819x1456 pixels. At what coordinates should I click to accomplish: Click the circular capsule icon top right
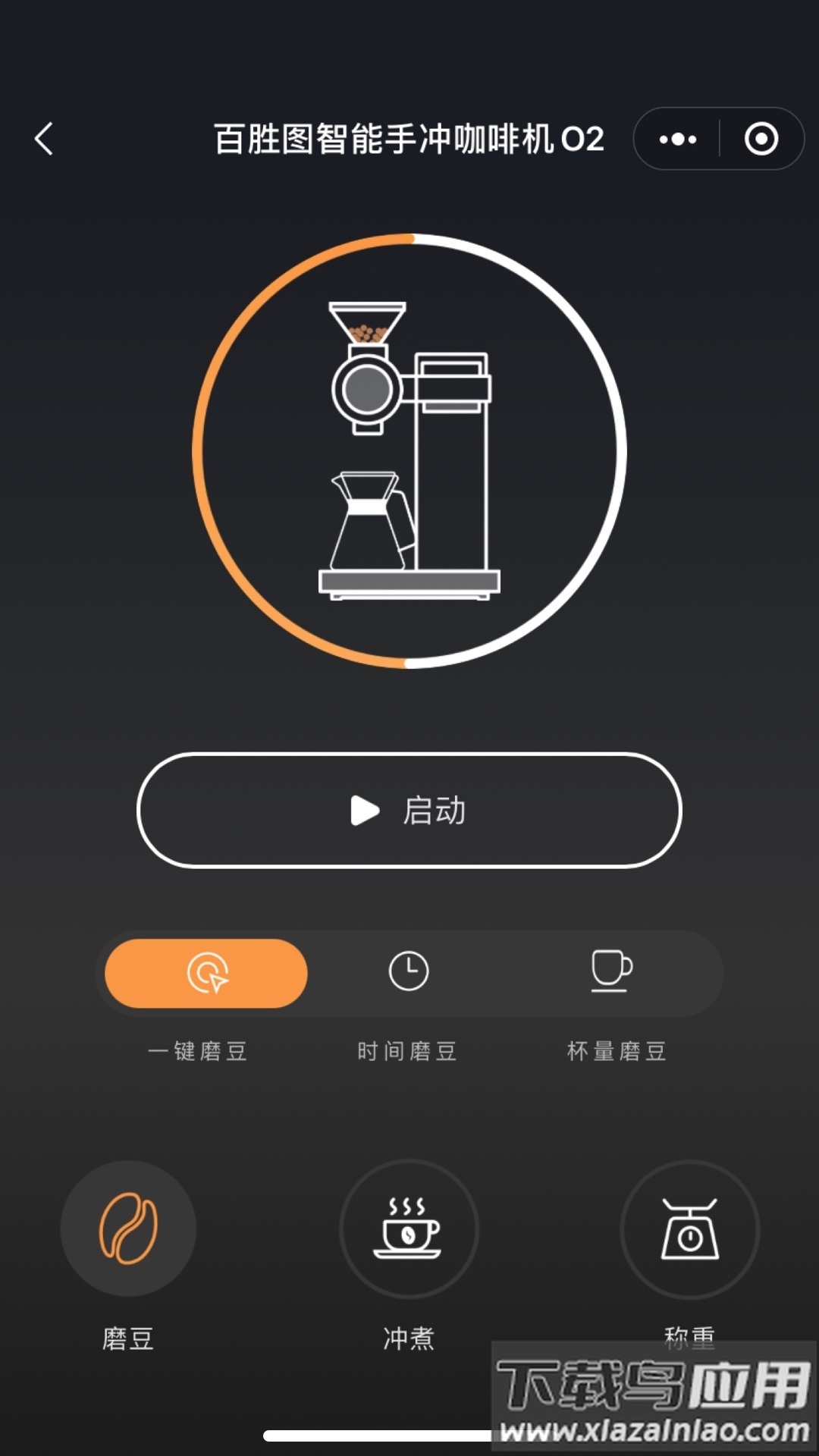[761, 138]
